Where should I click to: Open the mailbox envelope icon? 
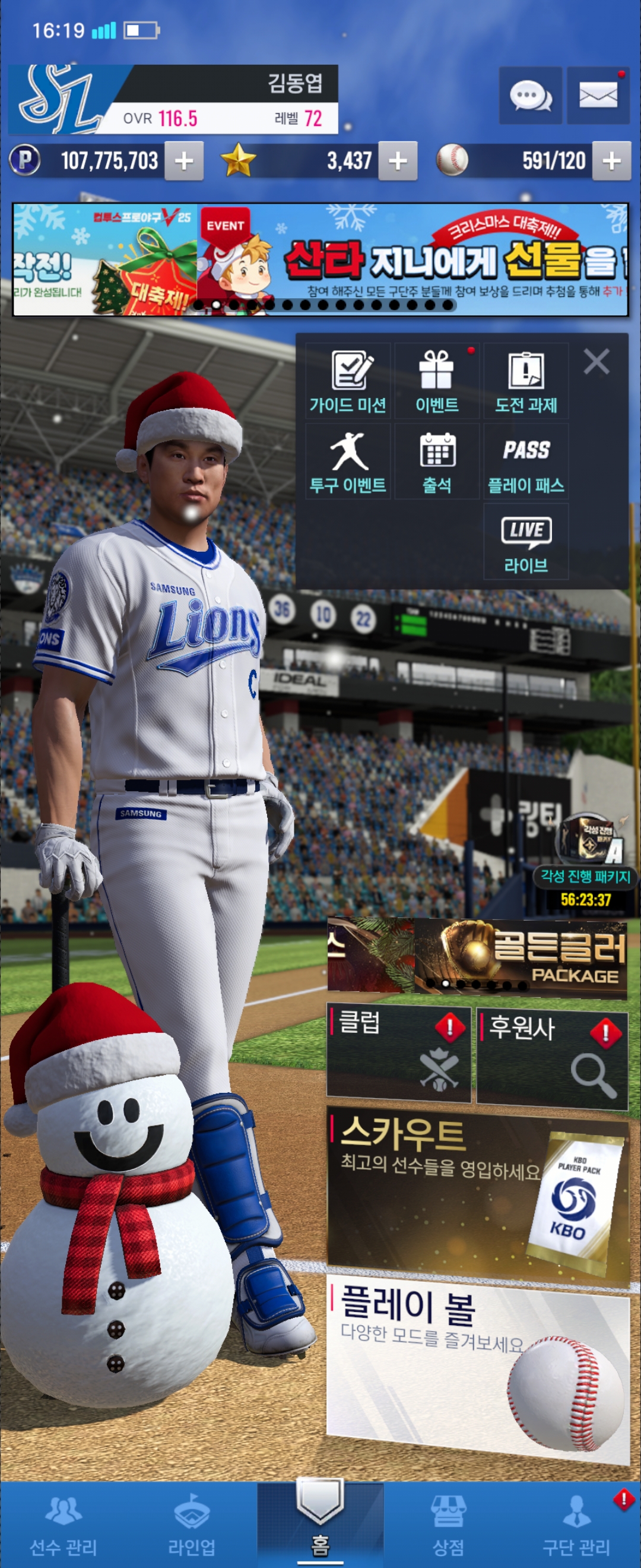[598, 96]
